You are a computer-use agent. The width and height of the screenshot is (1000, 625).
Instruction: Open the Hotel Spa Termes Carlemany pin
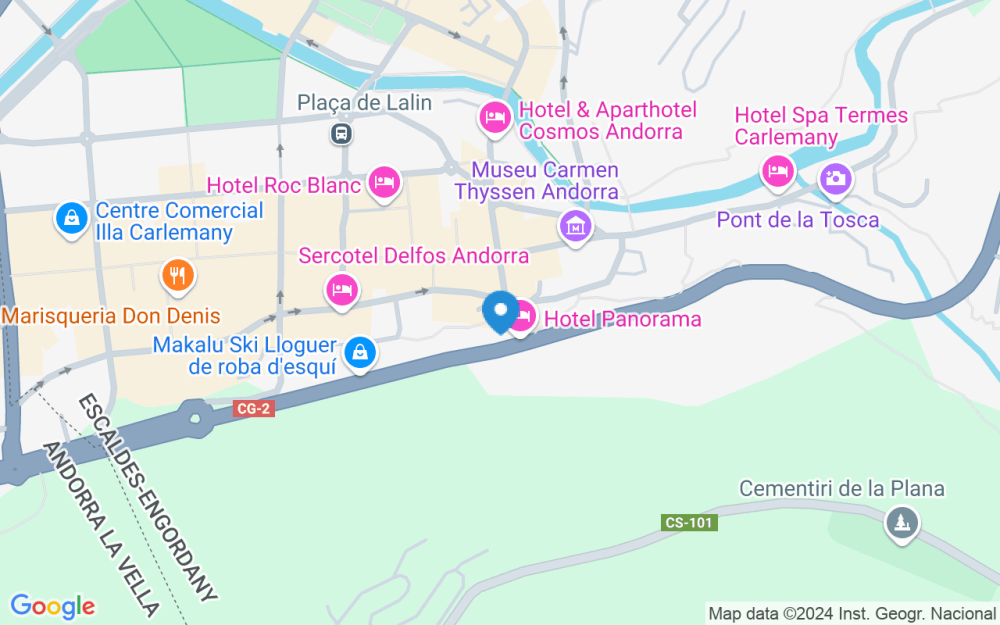click(777, 171)
